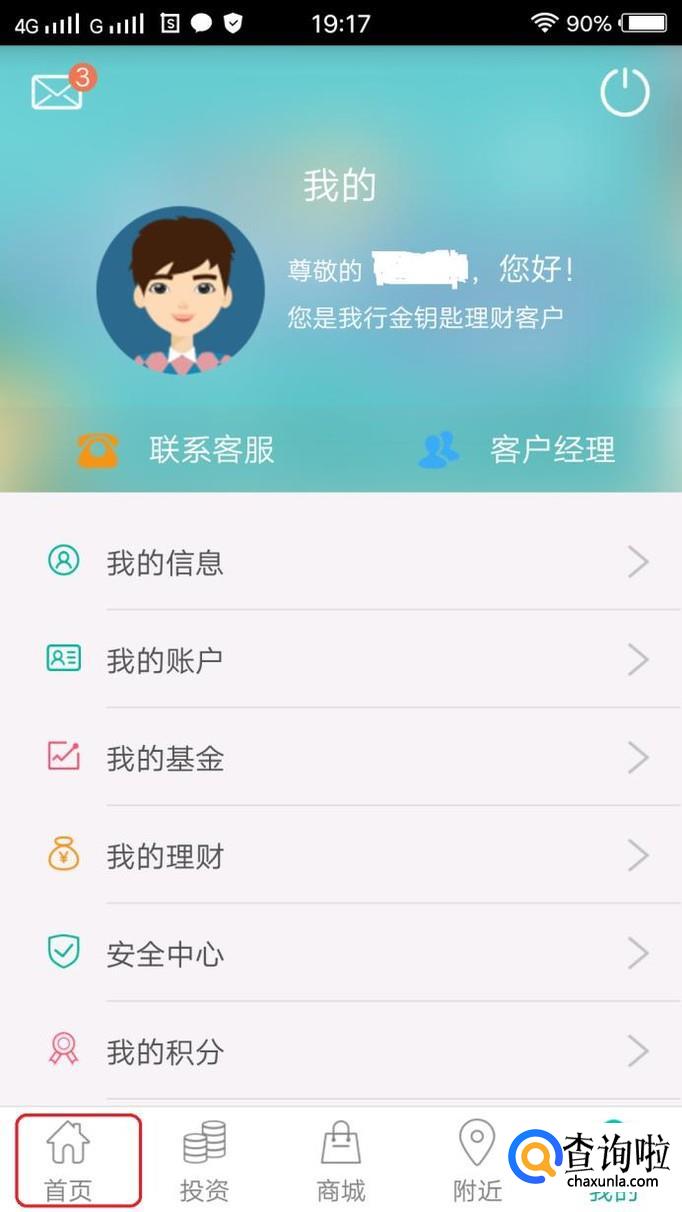
Task: Switch to the 首页 home tab
Action: click(69, 1161)
